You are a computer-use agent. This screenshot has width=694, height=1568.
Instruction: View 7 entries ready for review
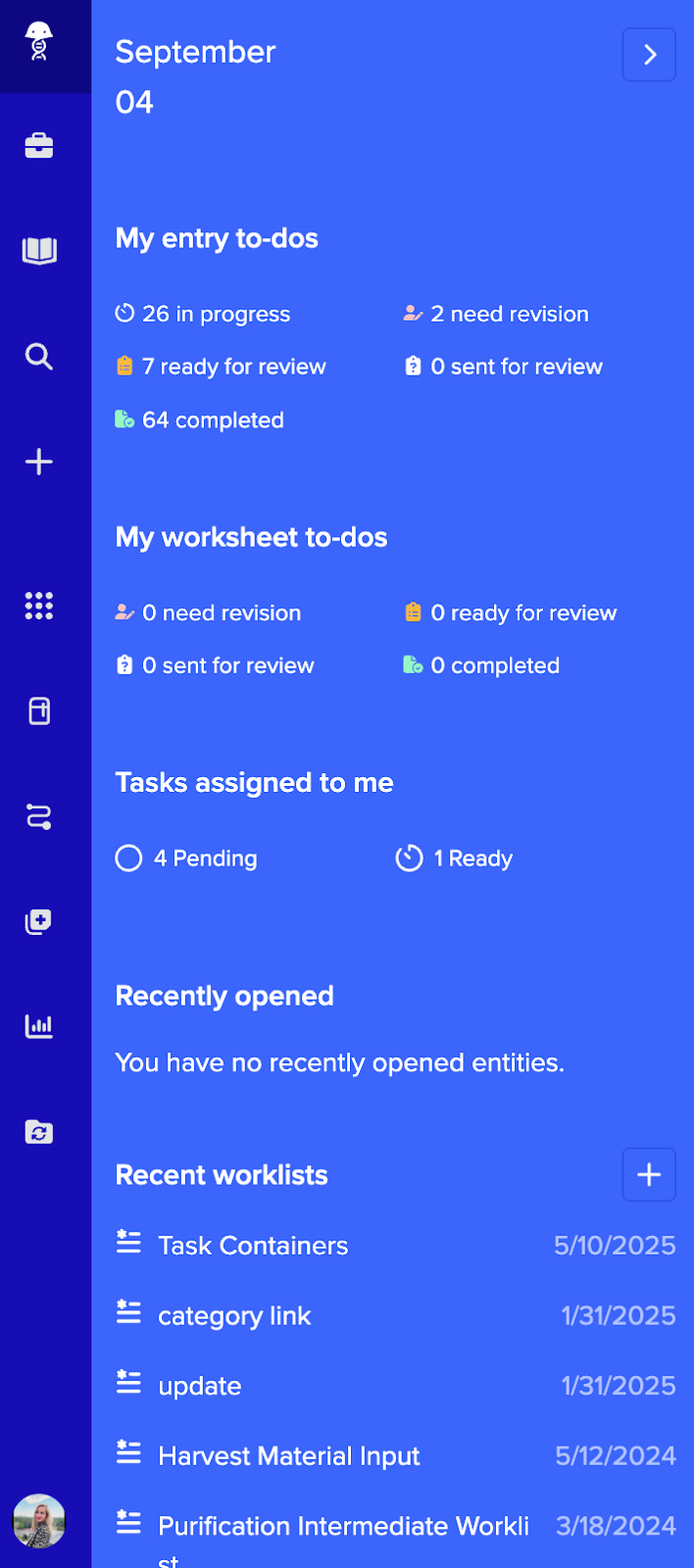[233, 367]
